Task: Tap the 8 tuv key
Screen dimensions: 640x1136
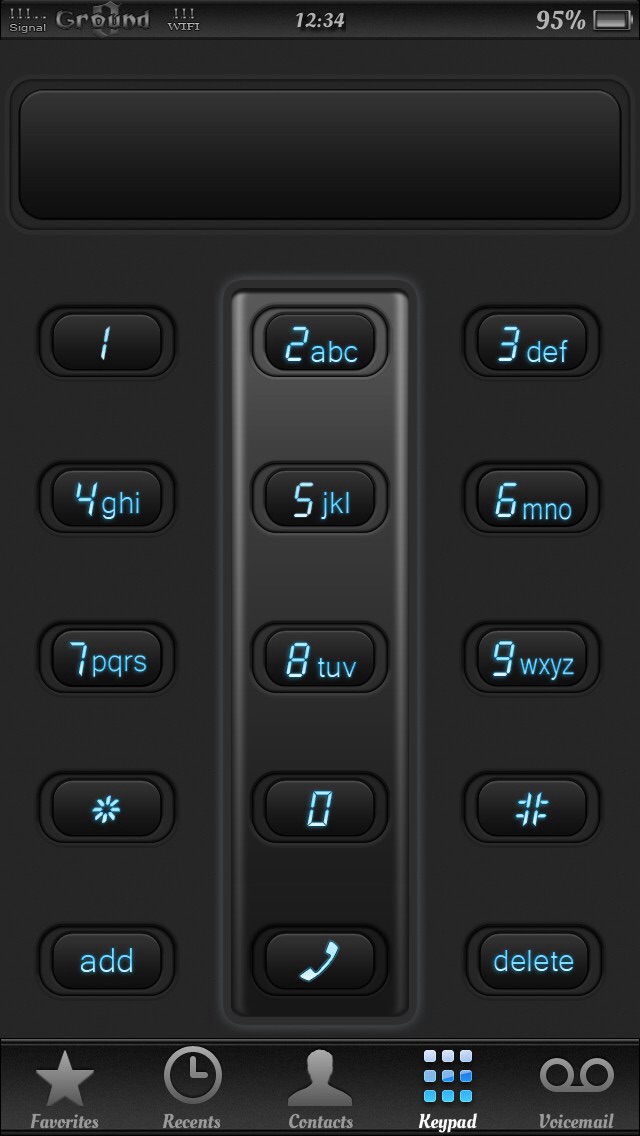Action: pos(320,658)
